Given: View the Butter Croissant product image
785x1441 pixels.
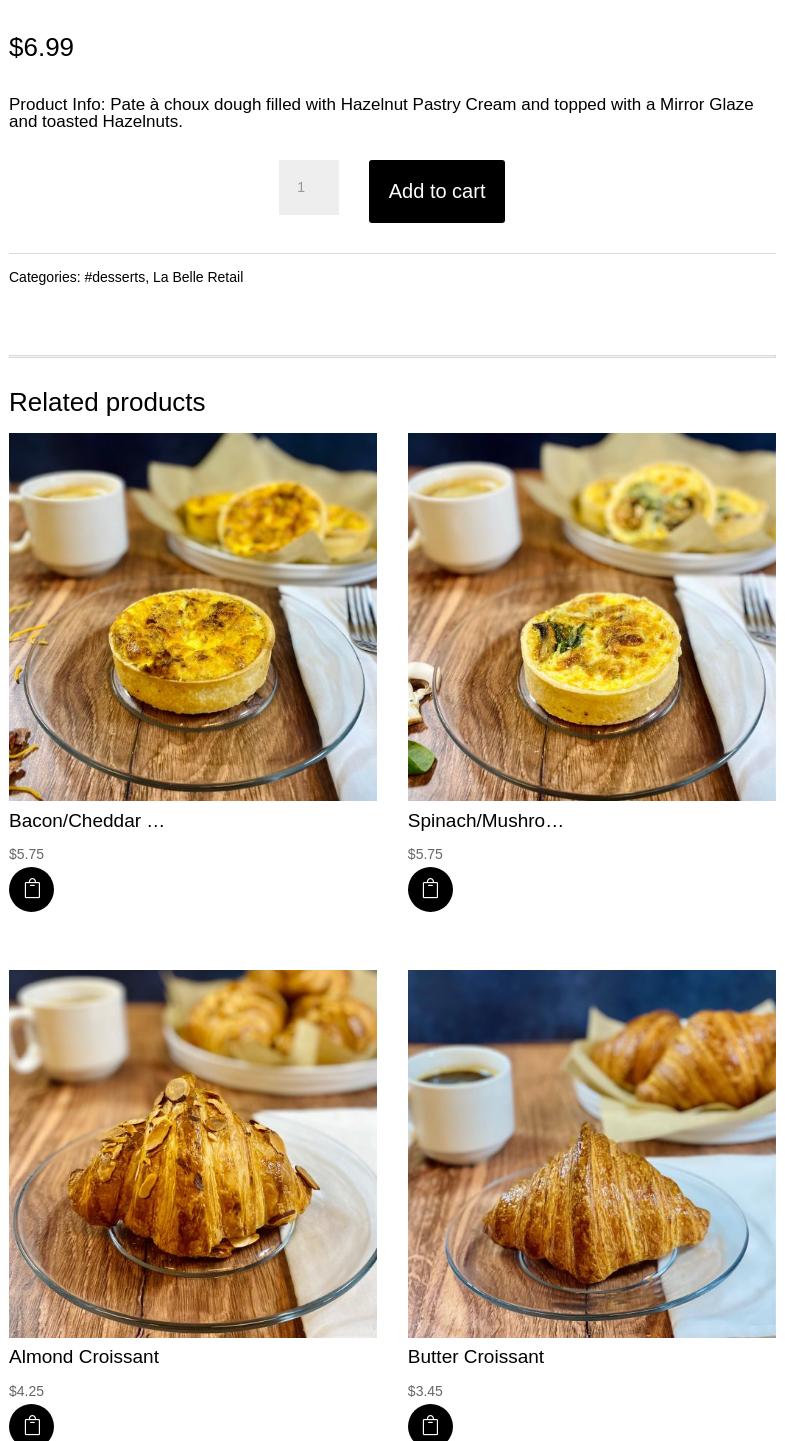Looking at the screenshot, I should click(591, 1153).
